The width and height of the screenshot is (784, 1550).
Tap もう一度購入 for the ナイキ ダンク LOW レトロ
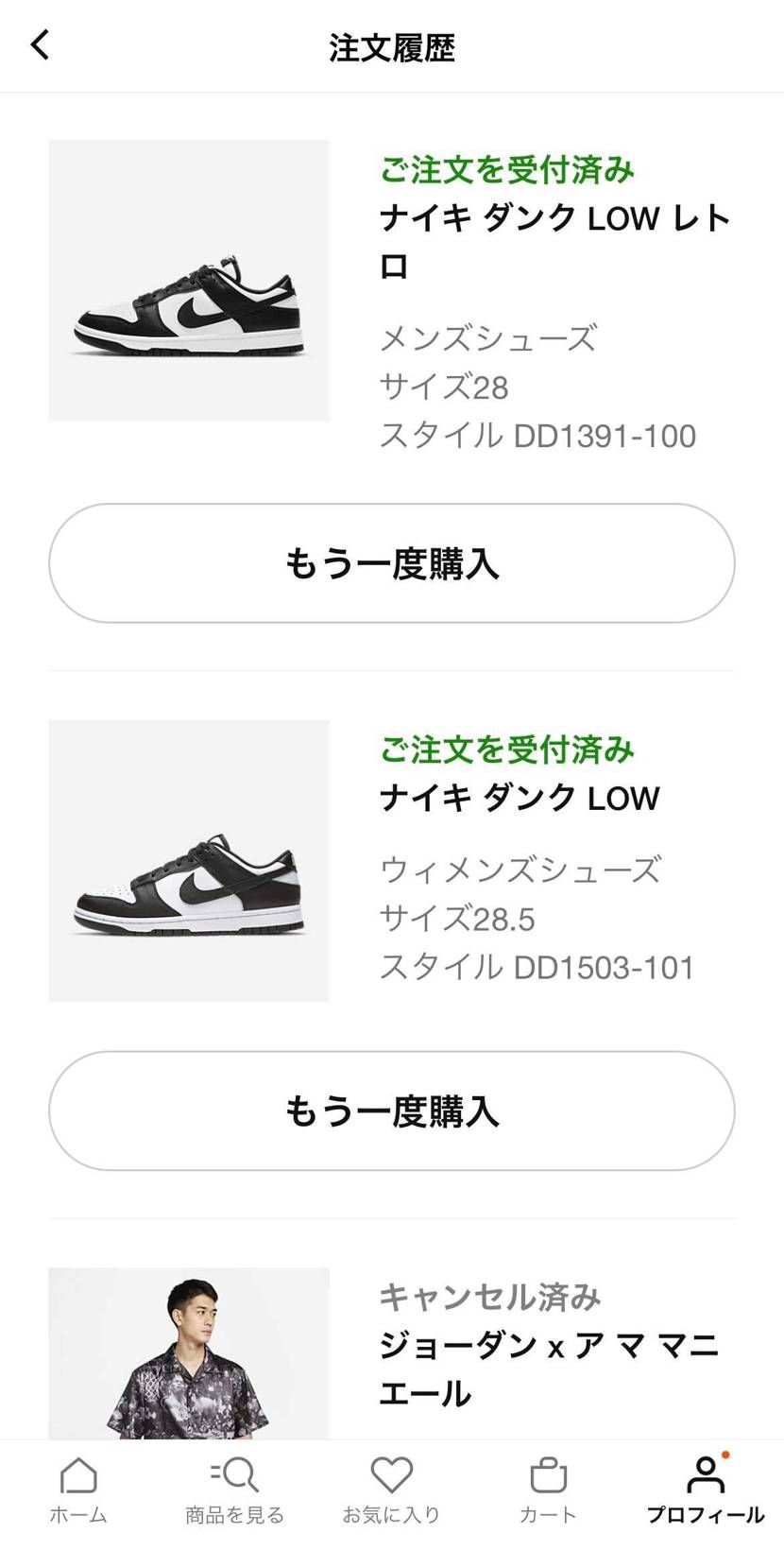pyautogui.click(x=391, y=563)
